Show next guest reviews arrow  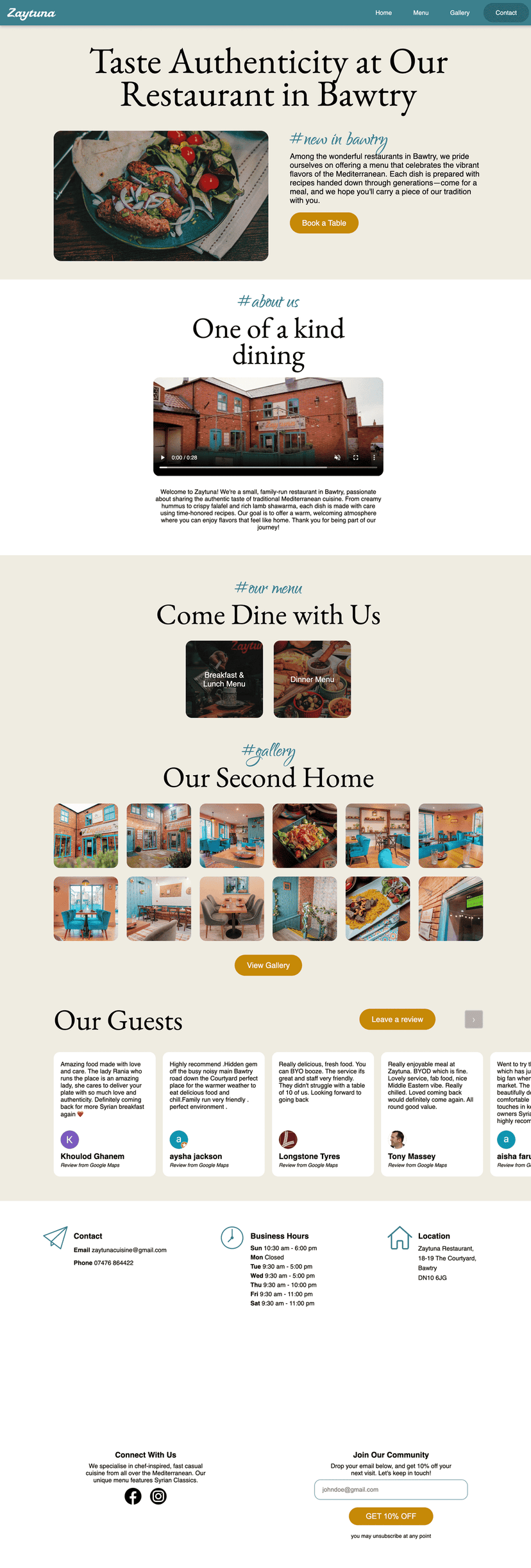473,1019
